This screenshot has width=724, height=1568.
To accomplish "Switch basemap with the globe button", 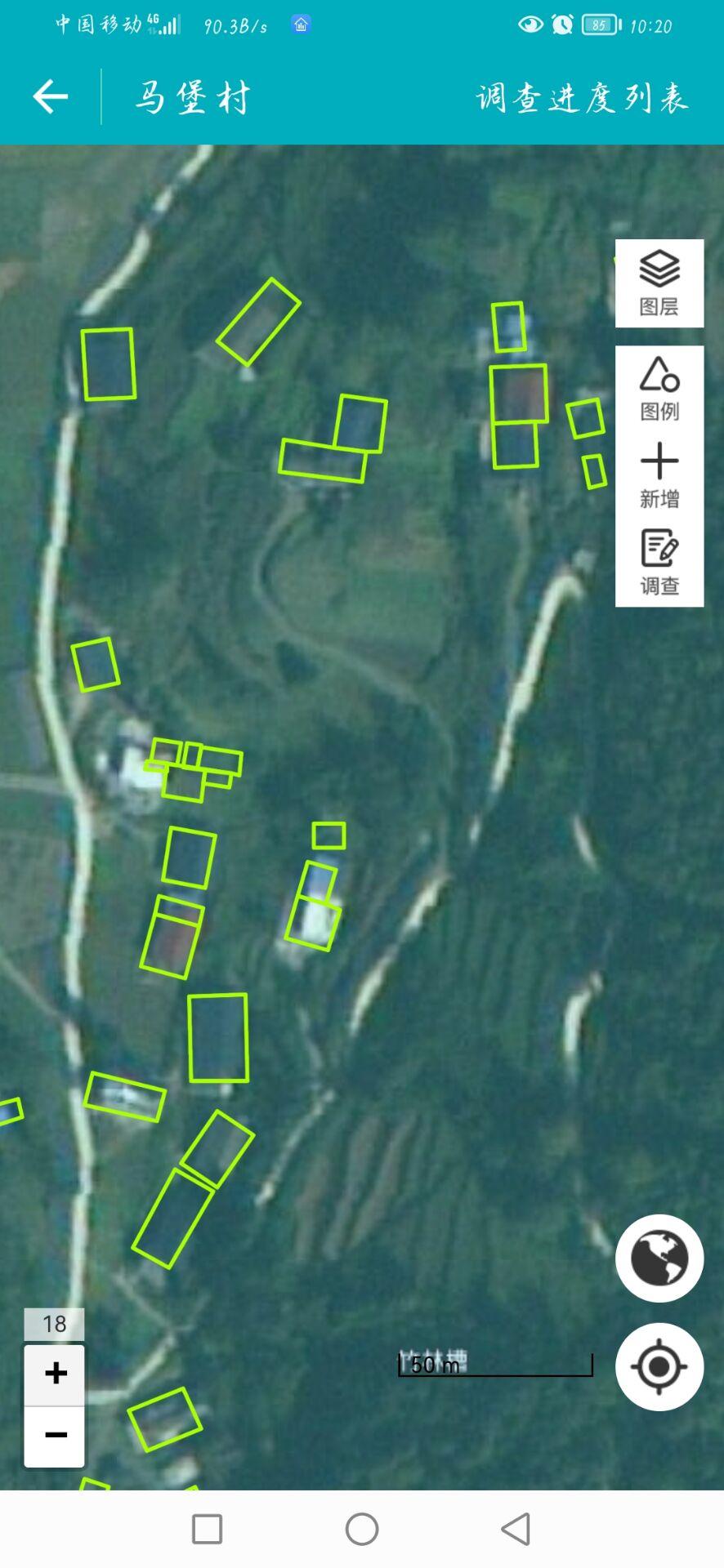I will [x=659, y=1258].
